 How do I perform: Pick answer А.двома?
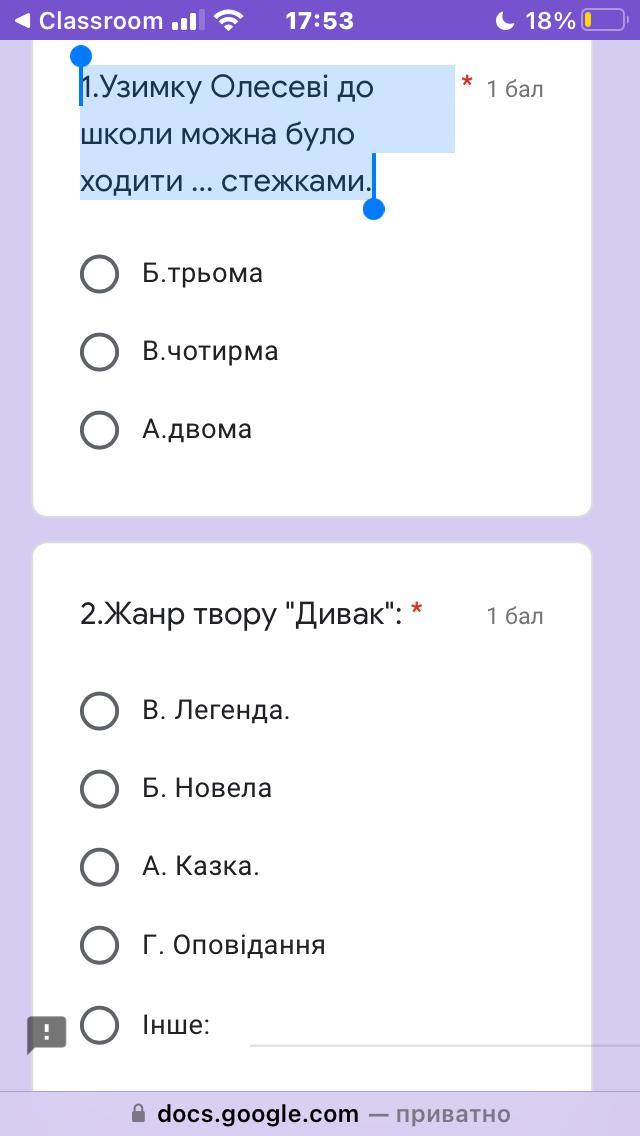99,429
